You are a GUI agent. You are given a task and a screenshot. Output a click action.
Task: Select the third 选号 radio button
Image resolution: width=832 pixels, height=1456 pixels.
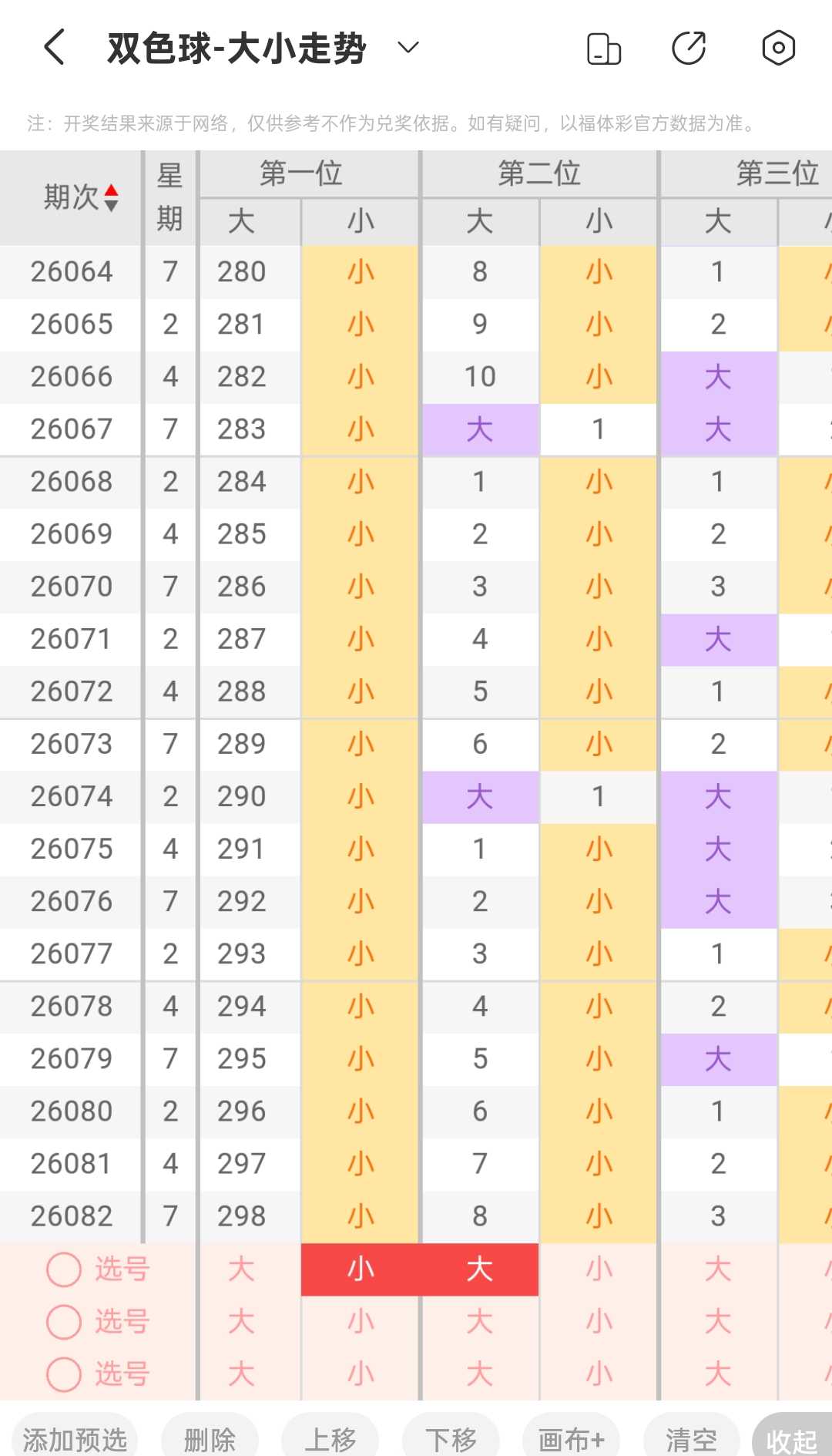(x=64, y=1374)
